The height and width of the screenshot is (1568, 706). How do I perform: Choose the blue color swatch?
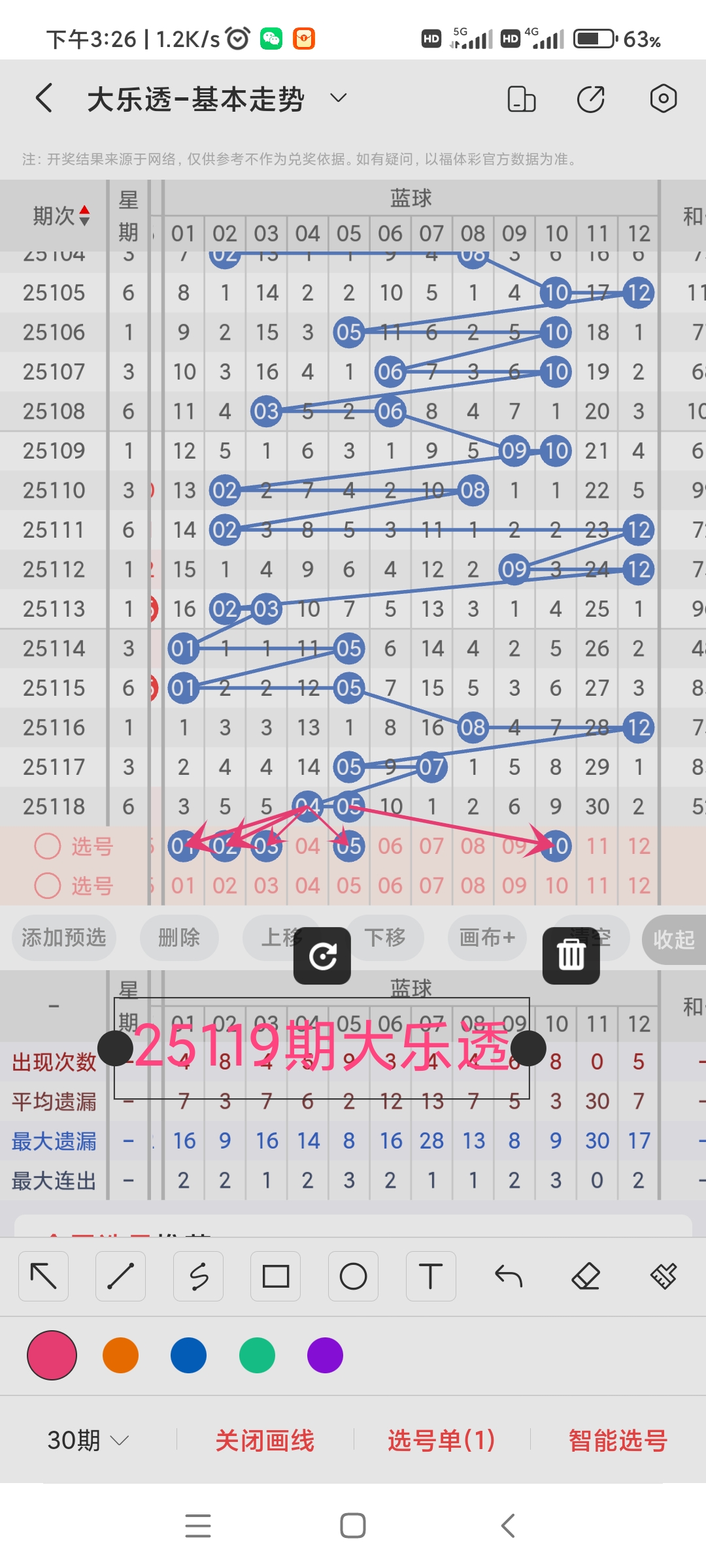coord(188,1355)
